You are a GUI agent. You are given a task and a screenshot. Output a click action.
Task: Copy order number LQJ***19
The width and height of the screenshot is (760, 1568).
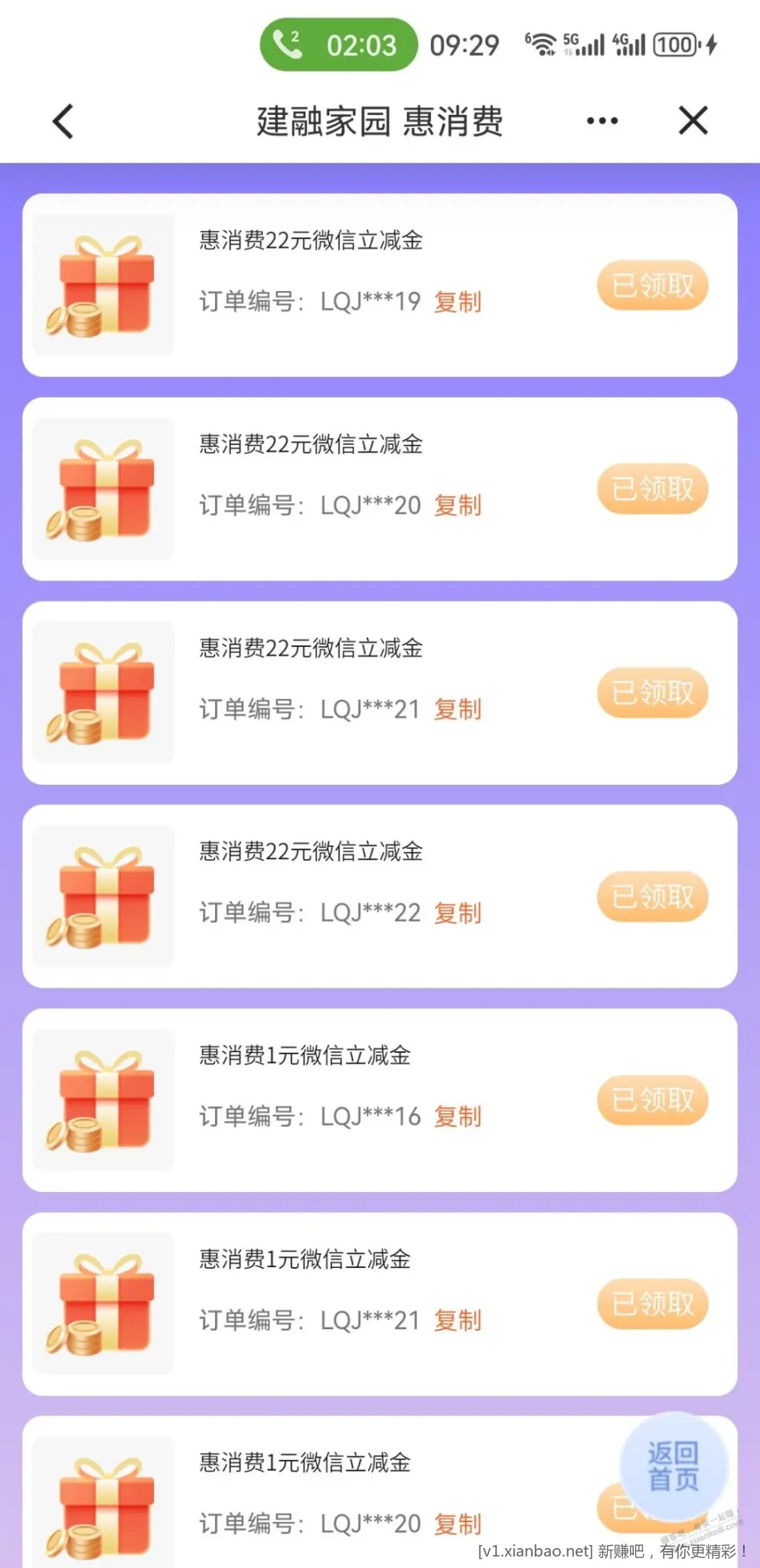pos(458,302)
